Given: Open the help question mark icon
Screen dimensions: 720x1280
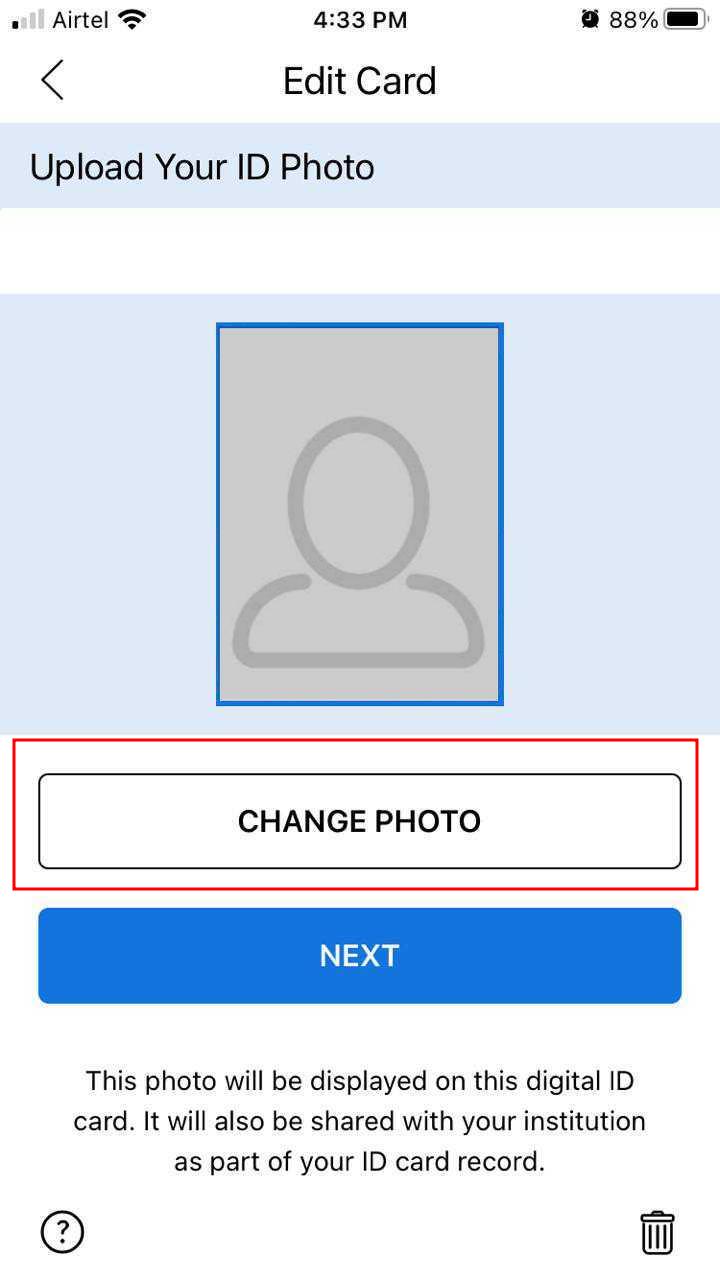Looking at the screenshot, I should 61,1231.
